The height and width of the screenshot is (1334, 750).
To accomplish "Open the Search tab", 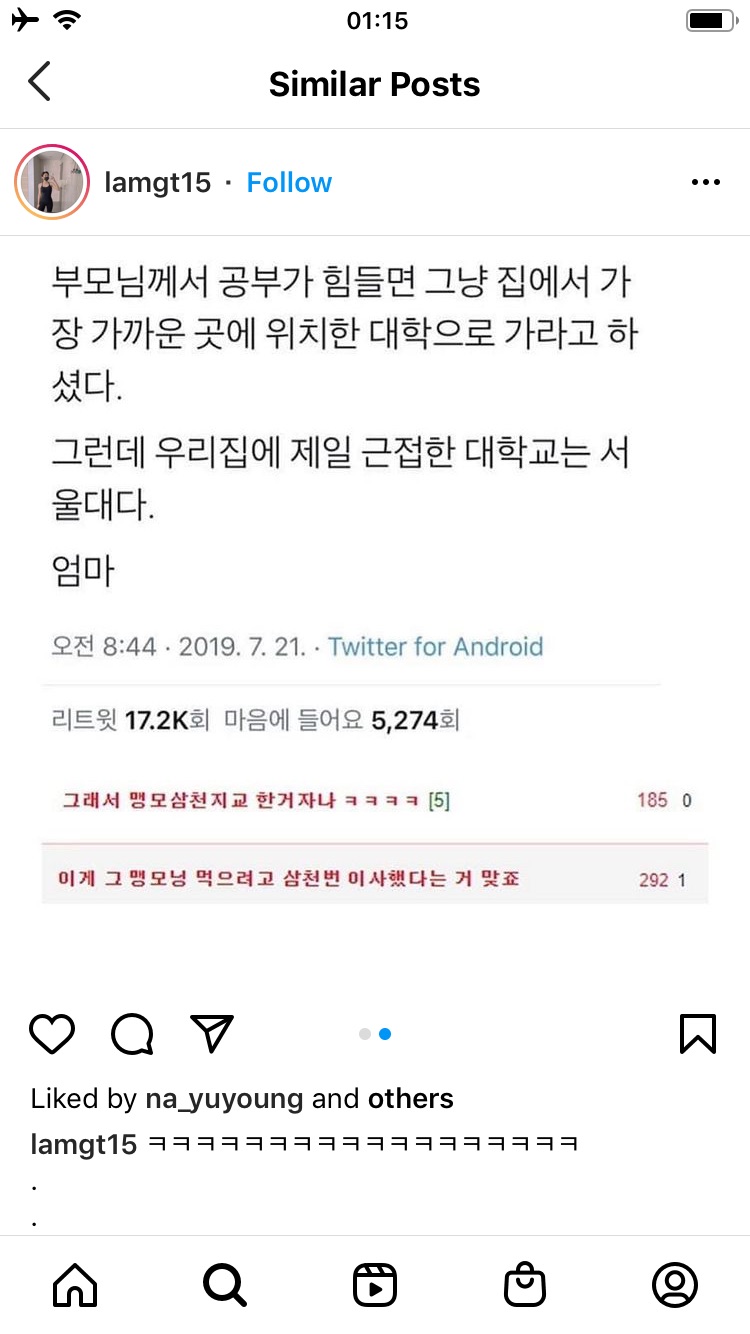I will pyautogui.click(x=225, y=1285).
